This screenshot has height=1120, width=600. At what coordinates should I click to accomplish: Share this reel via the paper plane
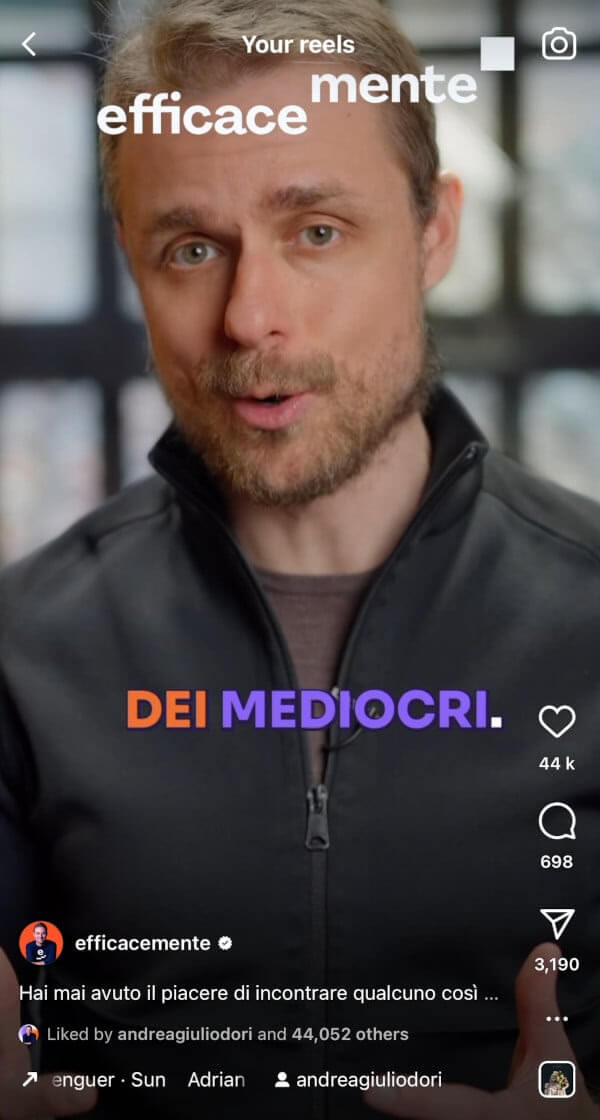click(x=556, y=924)
